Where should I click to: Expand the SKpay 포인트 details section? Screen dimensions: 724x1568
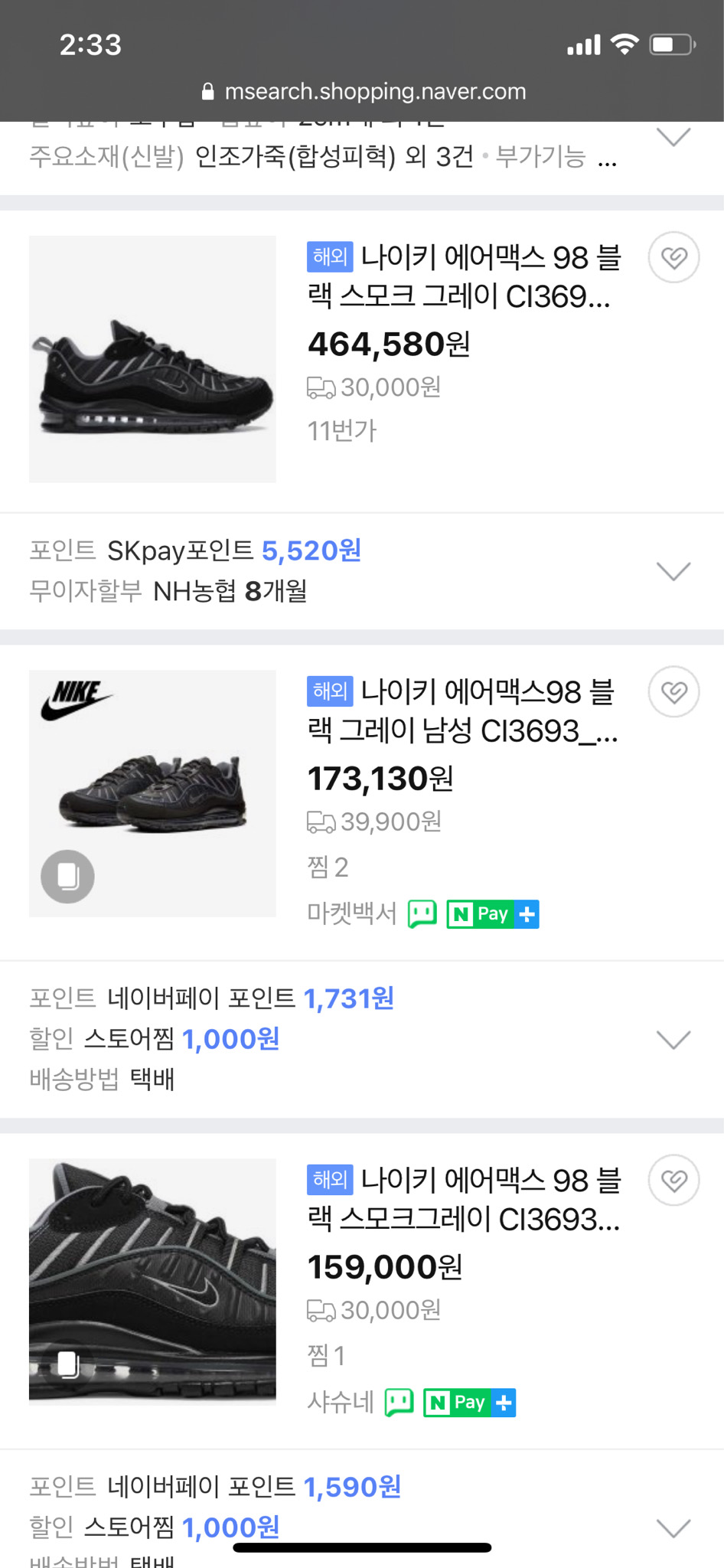pos(673,570)
